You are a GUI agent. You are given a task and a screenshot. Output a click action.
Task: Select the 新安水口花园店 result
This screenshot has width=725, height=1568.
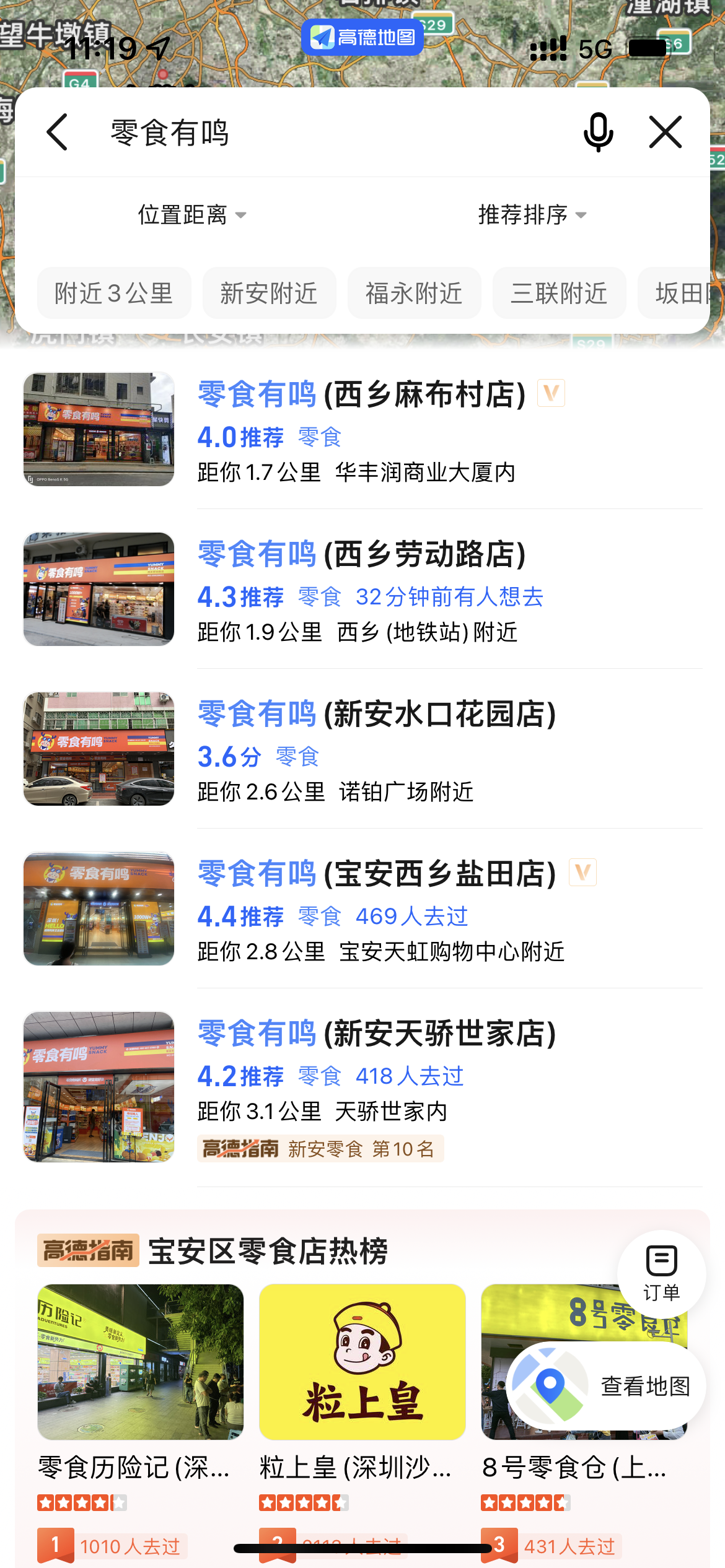377,714
